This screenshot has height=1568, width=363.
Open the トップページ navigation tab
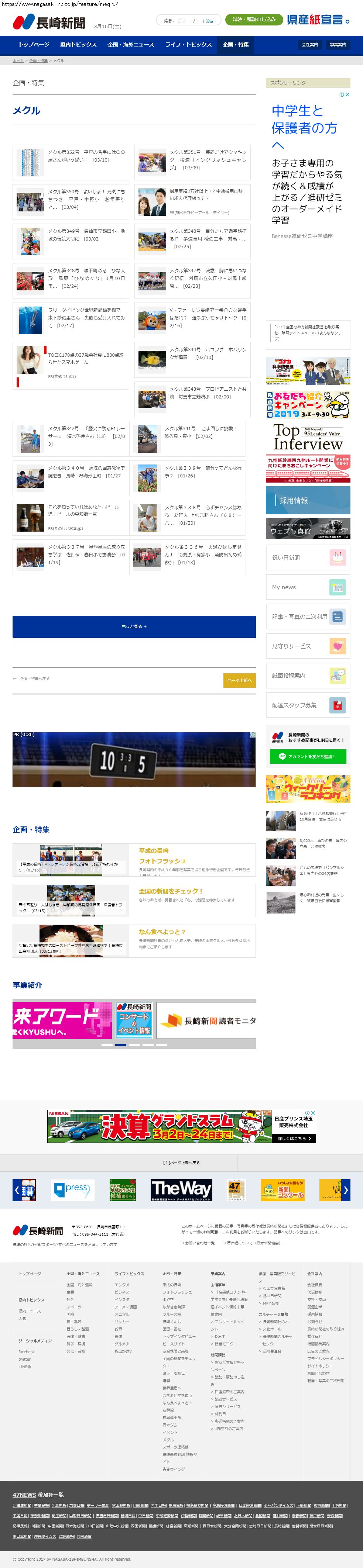click(x=34, y=44)
